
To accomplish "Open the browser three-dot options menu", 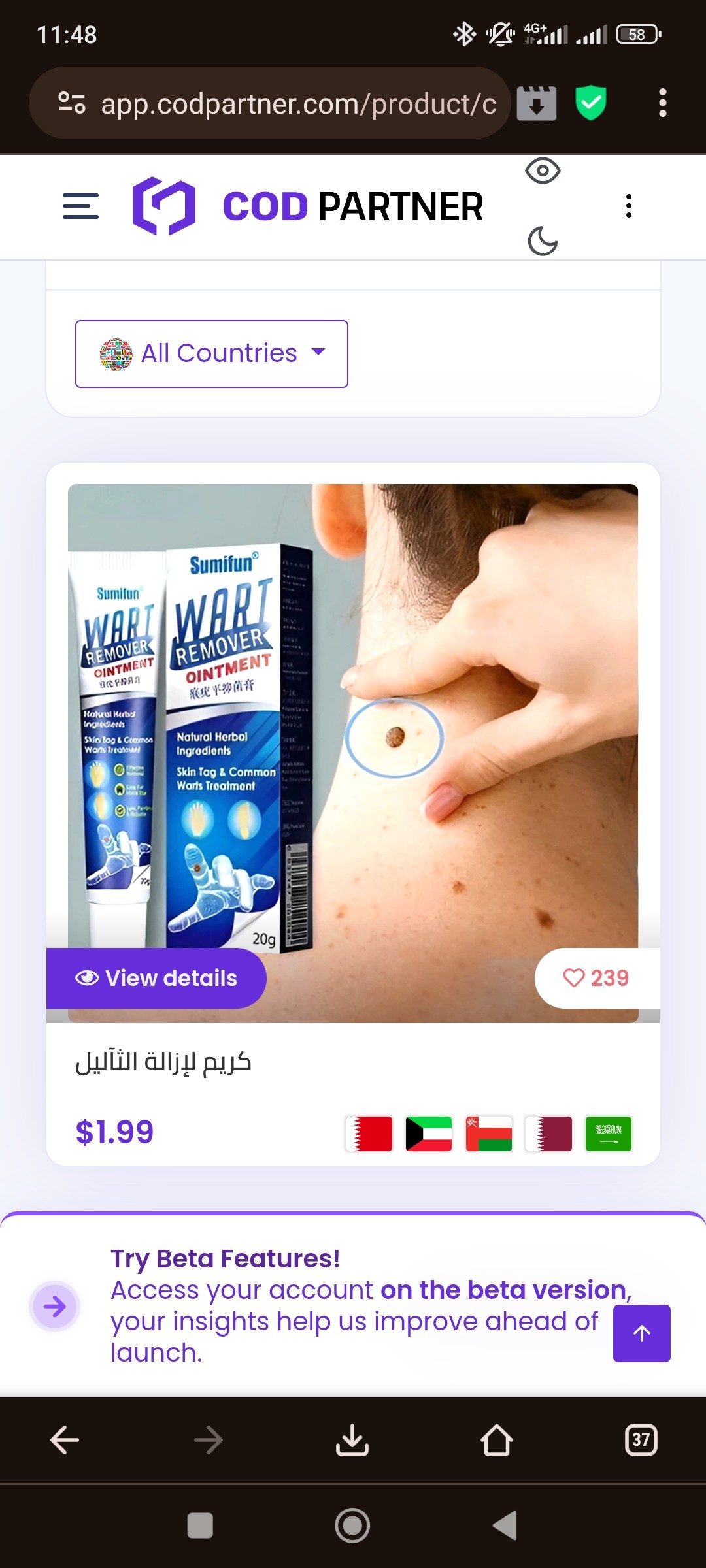I will point(662,102).
